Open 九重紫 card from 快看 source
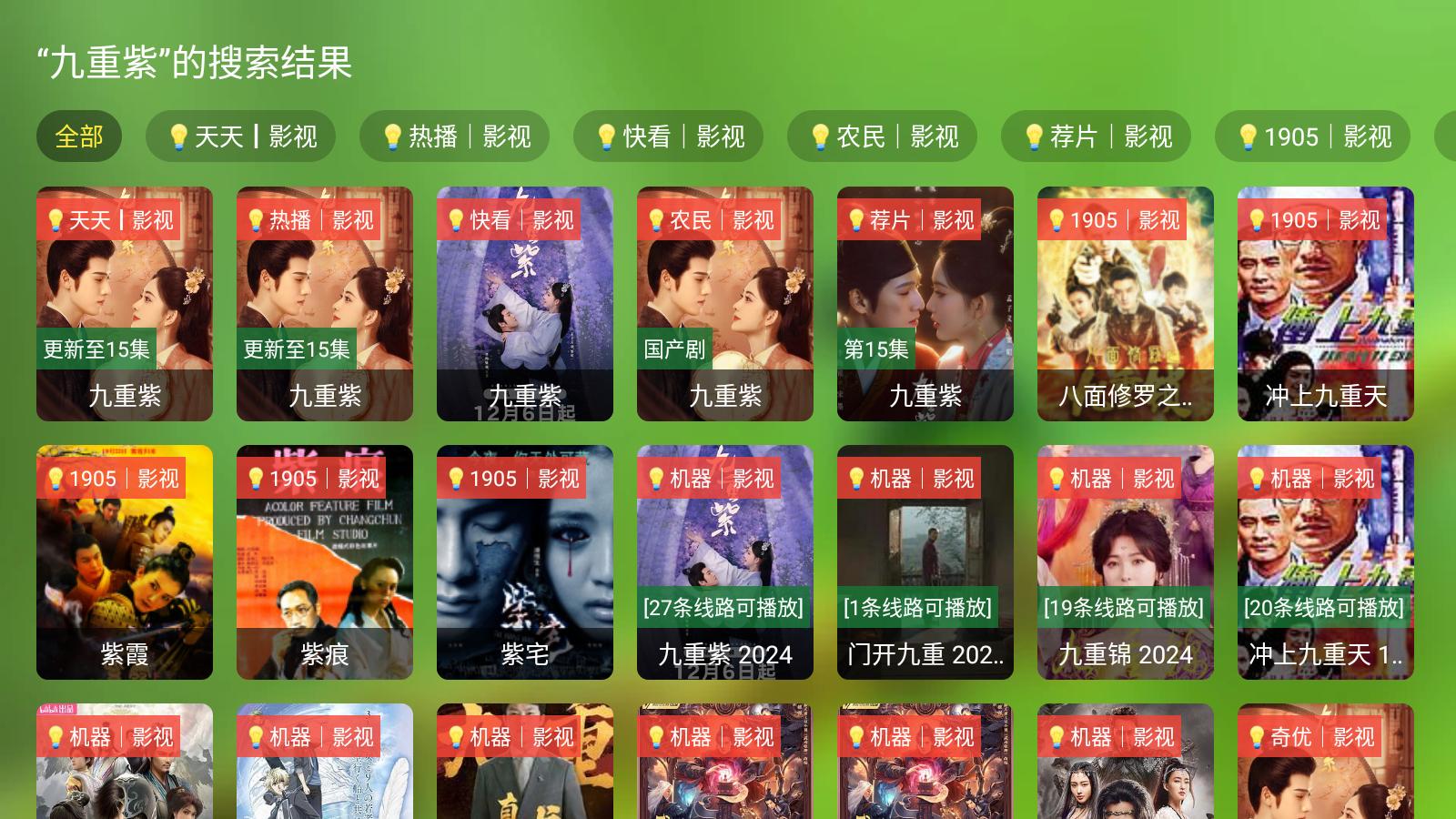This screenshot has width=1456, height=819. [x=525, y=304]
